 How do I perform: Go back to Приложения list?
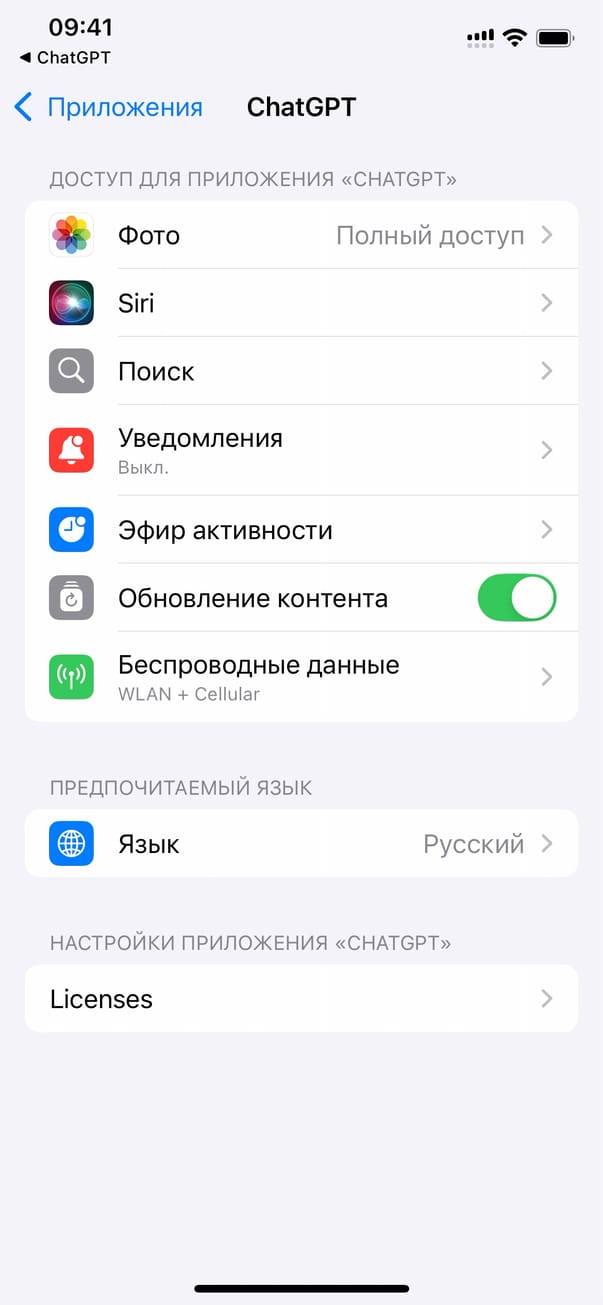click(x=108, y=108)
